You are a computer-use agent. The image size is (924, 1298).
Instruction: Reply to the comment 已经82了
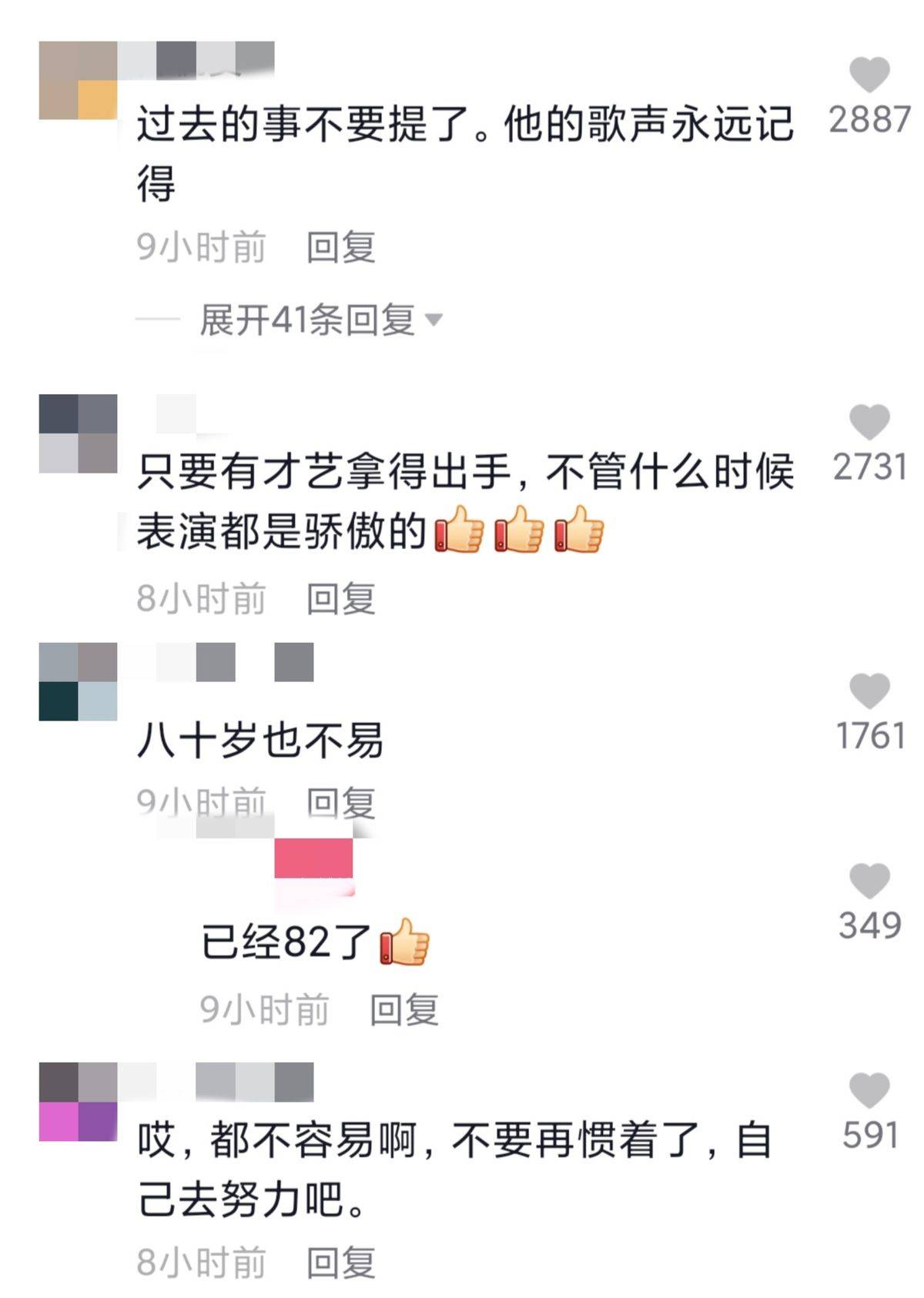[x=403, y=1009]
